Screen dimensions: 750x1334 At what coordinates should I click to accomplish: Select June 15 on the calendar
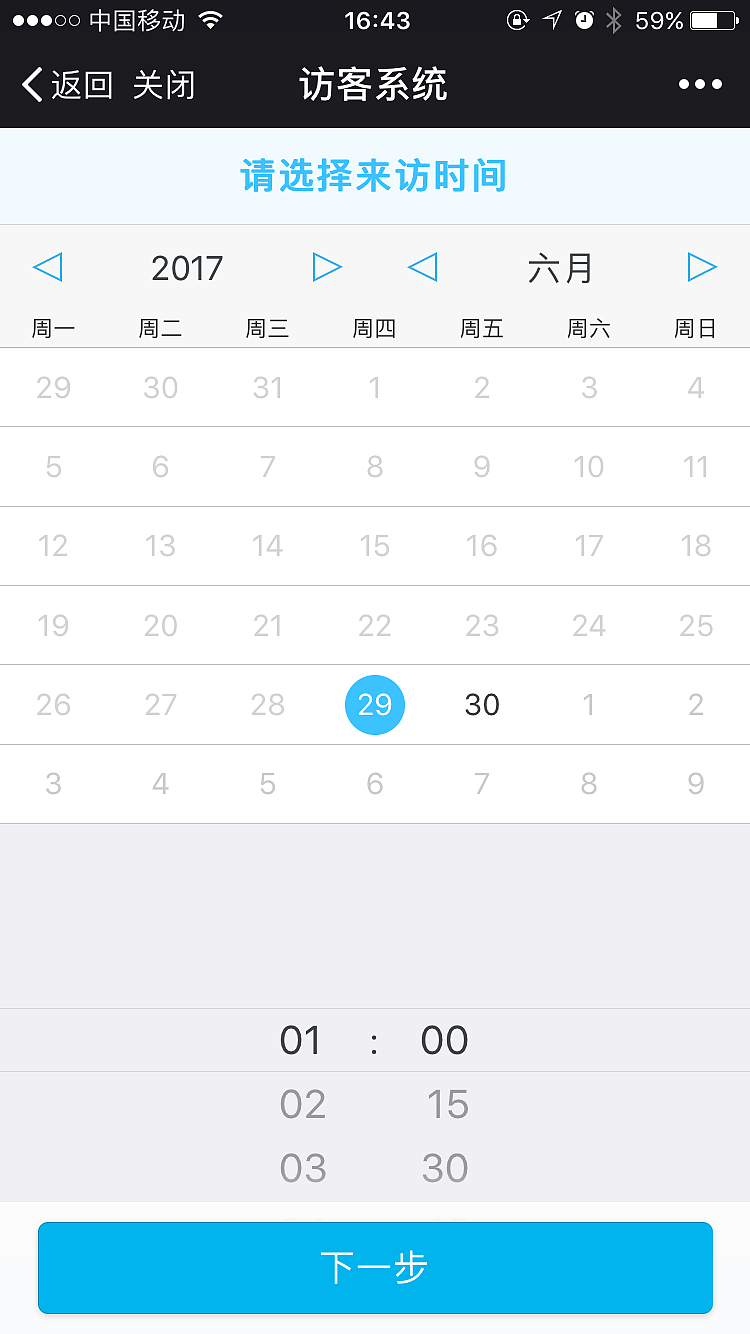click(x=375, y=546)
